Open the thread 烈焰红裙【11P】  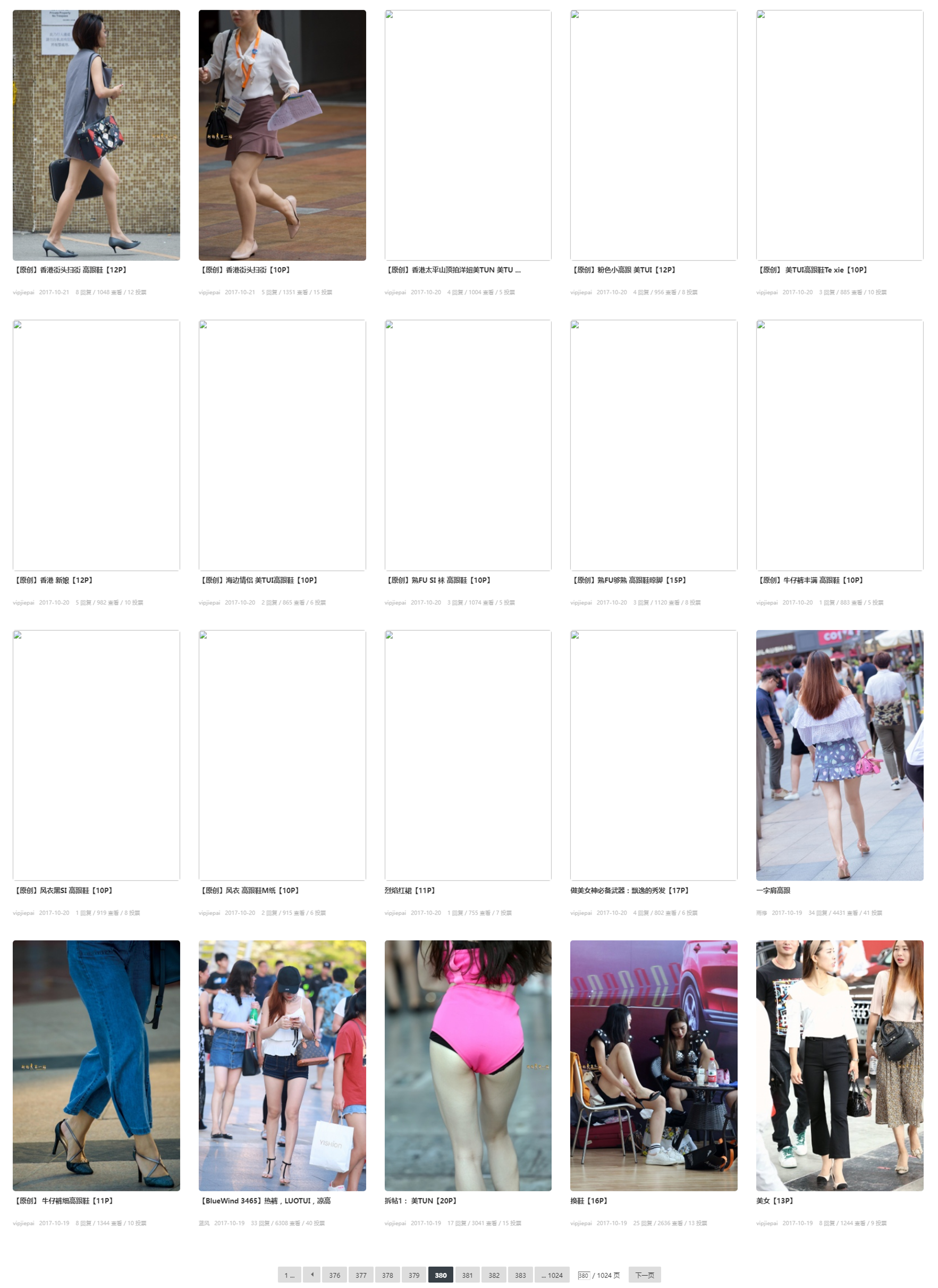410,891
